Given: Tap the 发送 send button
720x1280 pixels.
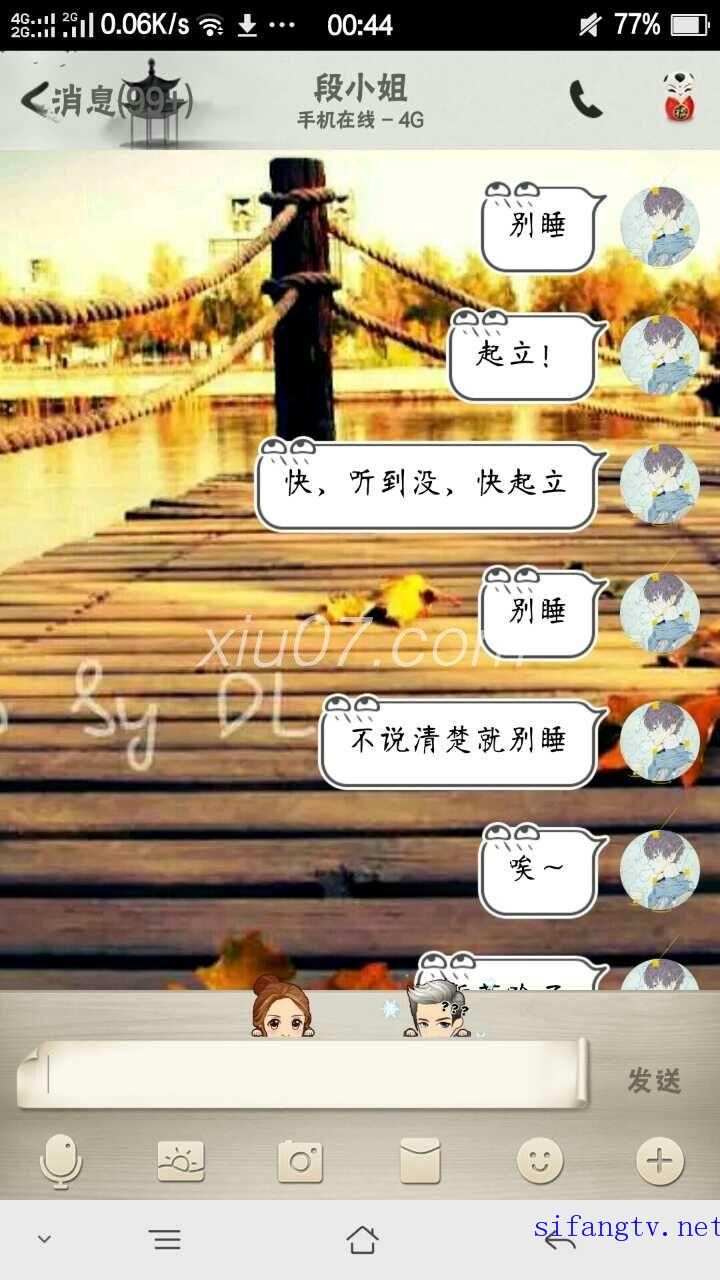Looking at the screenshot, I should 654,1080.
